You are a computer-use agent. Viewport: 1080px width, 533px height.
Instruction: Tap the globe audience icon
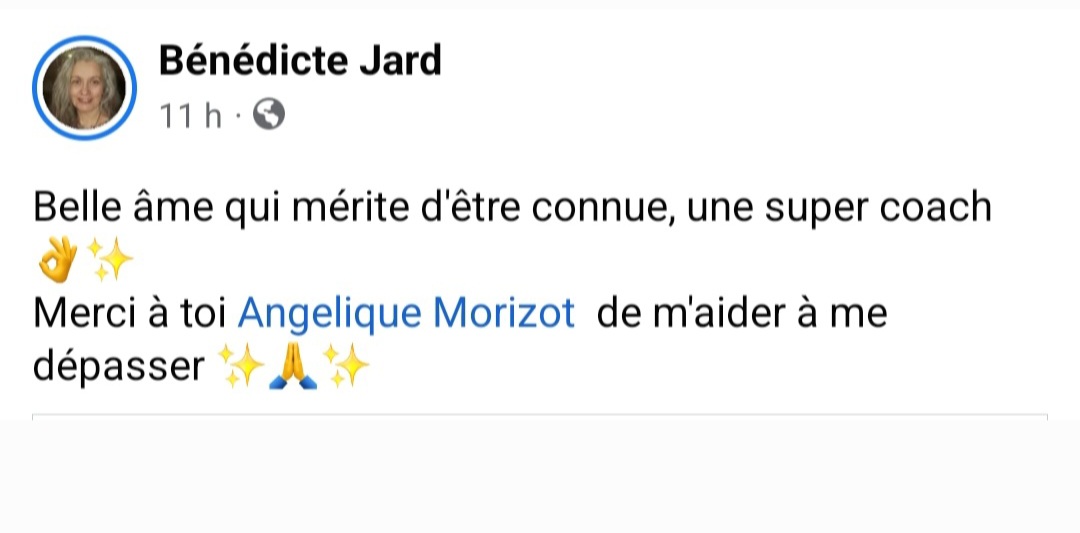tap(269, 116)
